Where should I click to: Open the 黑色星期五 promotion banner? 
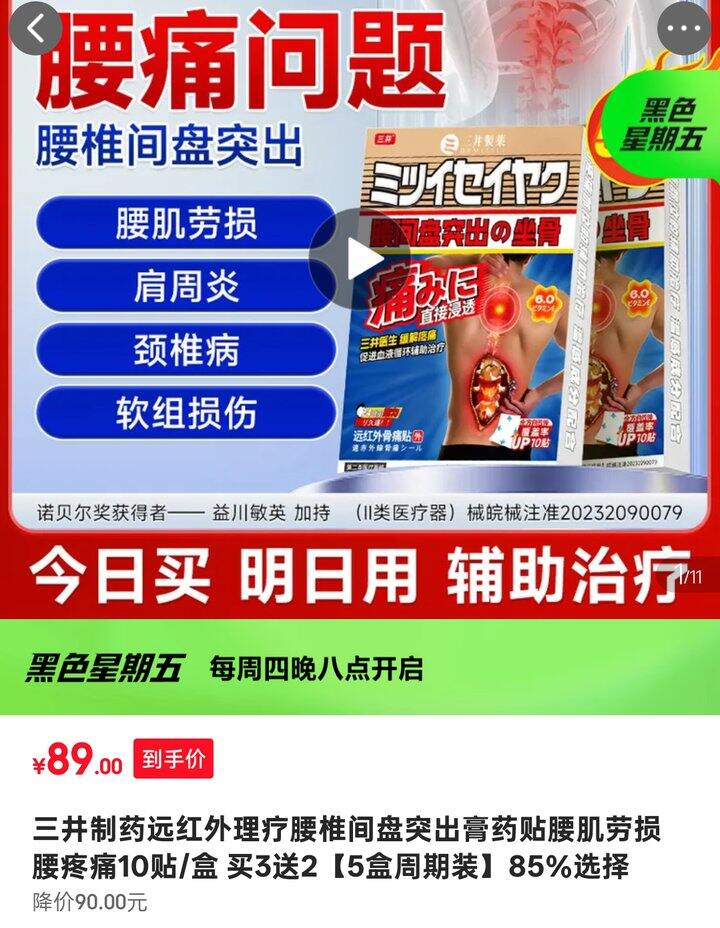click(x=360, y=668)
